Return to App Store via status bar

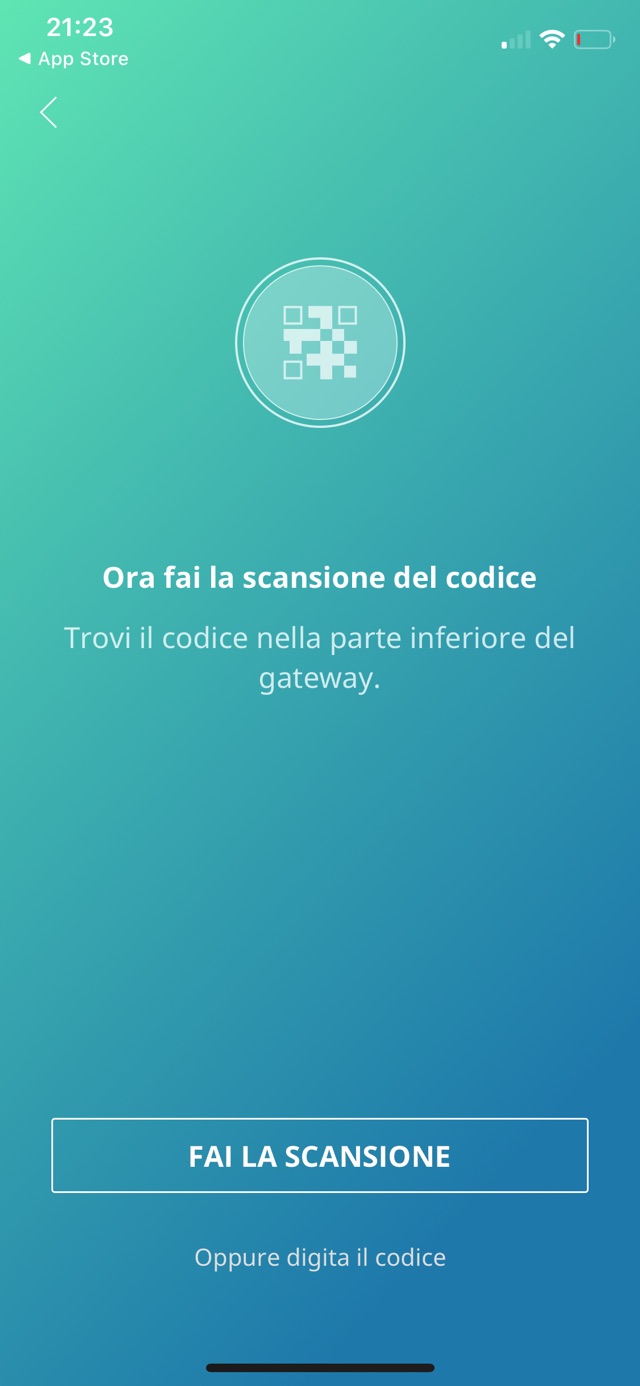[73, 59]
